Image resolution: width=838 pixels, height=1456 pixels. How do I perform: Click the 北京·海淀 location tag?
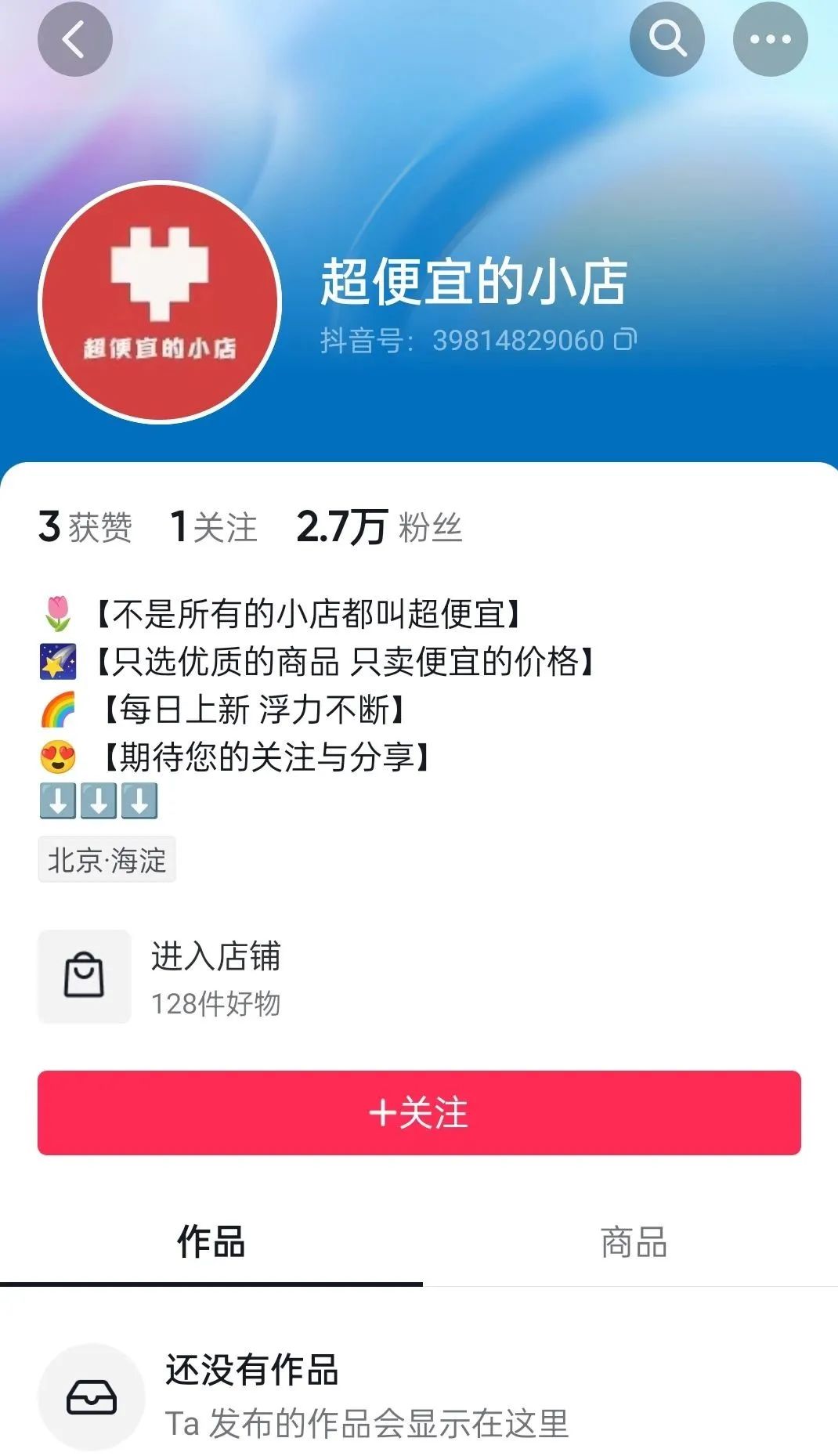pyautogui.click(x=107, y=861)
